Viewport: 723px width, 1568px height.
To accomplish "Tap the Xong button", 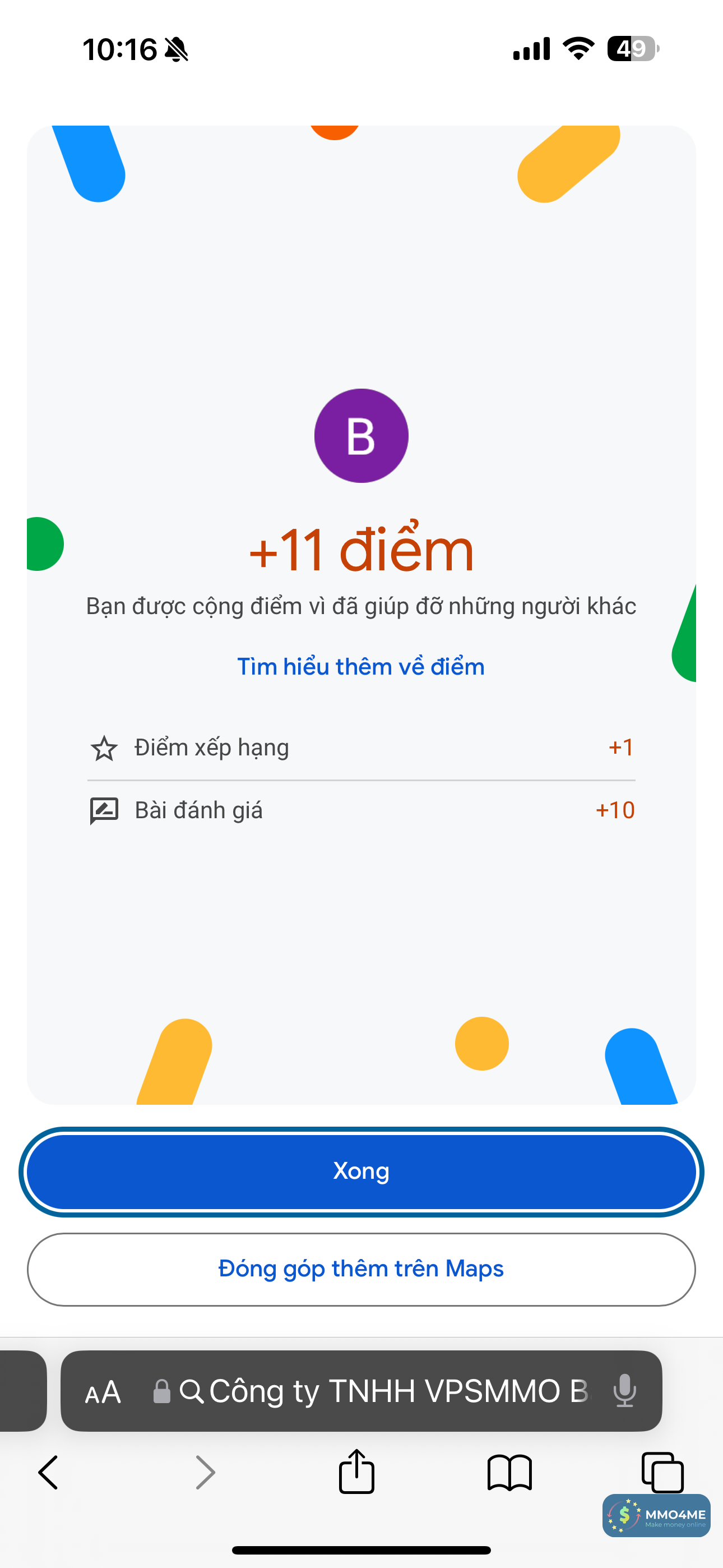I will click(361, 1171).
